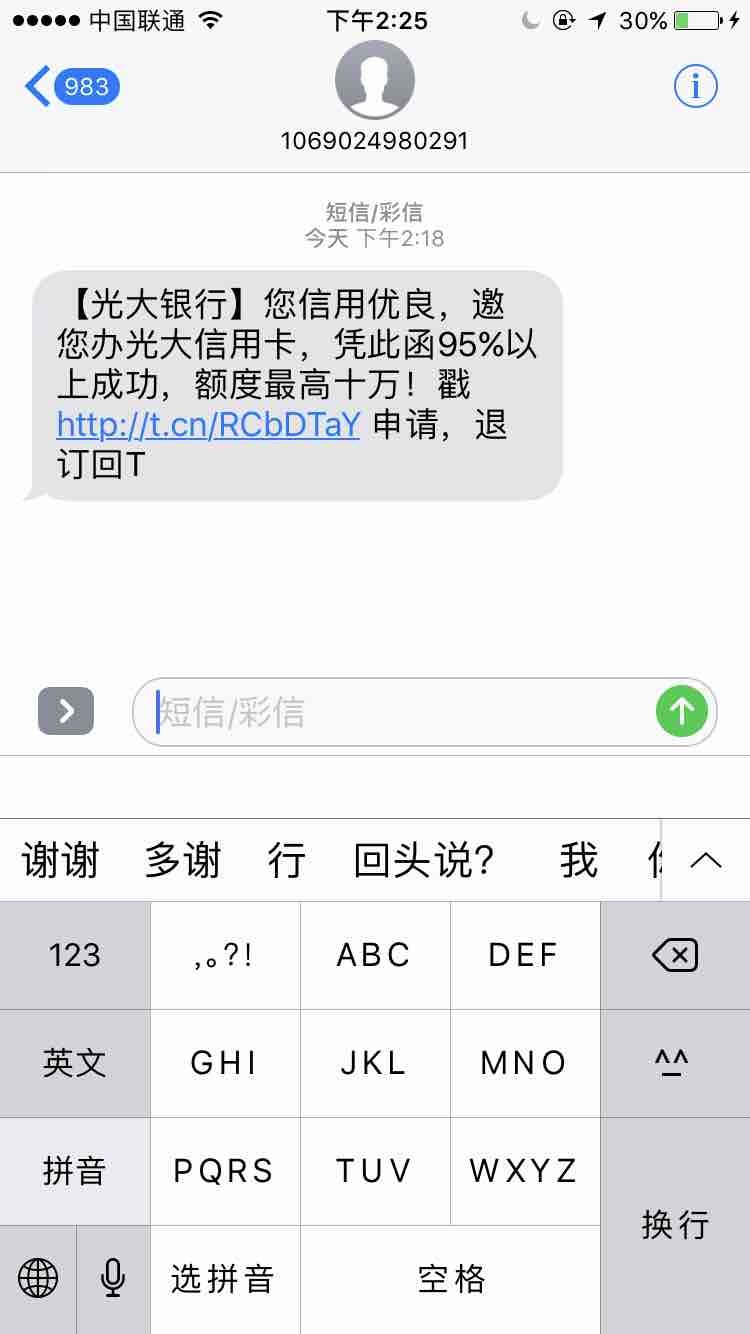
Task: Collapse the suggestion bar with the chevron
Action: [x=707, y=859]
